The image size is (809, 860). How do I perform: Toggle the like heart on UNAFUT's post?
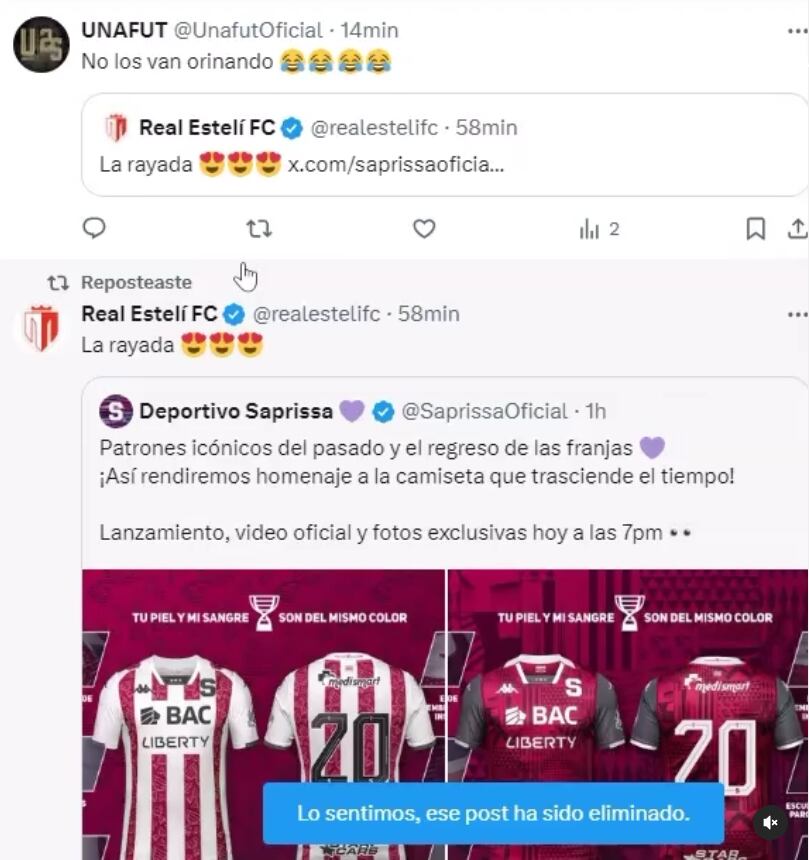pos(425,228)
